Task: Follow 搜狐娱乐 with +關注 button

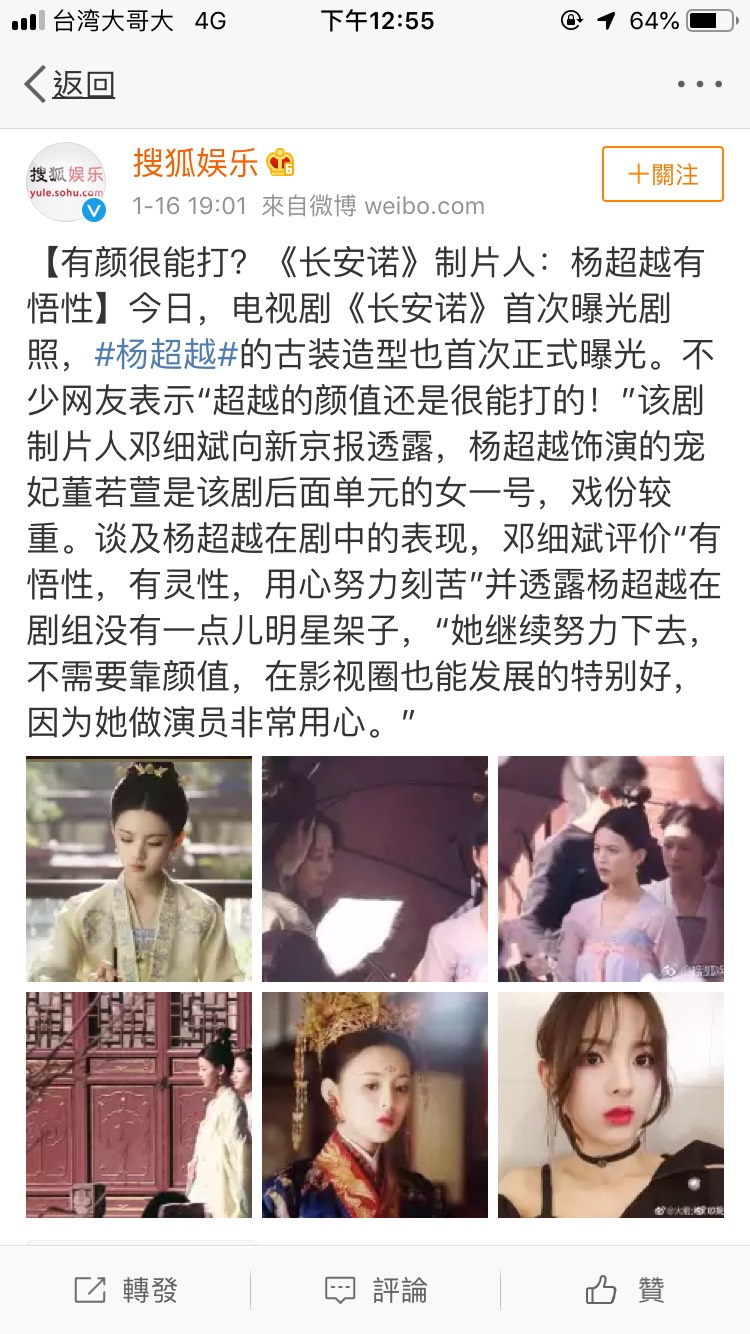Action: coord(662,175)
